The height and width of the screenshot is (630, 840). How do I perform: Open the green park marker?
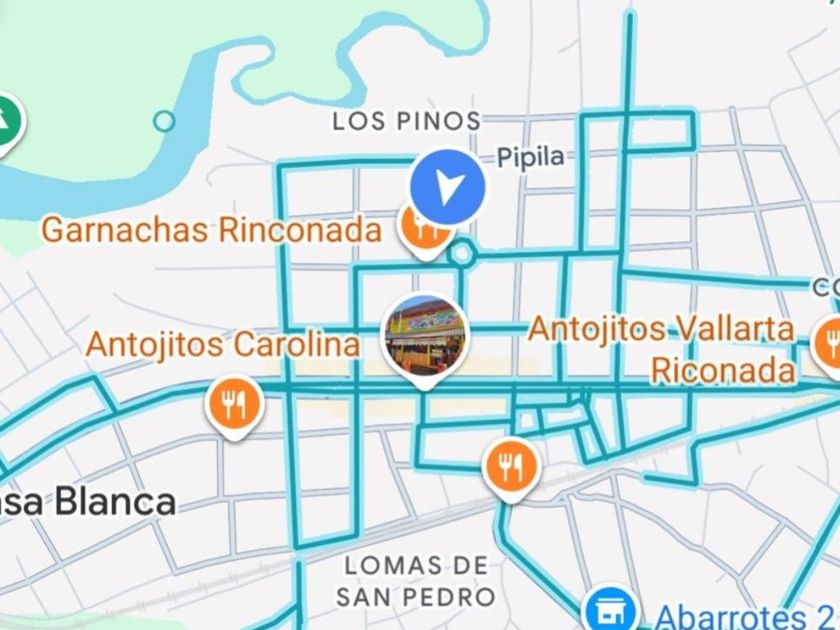[6, 122]
